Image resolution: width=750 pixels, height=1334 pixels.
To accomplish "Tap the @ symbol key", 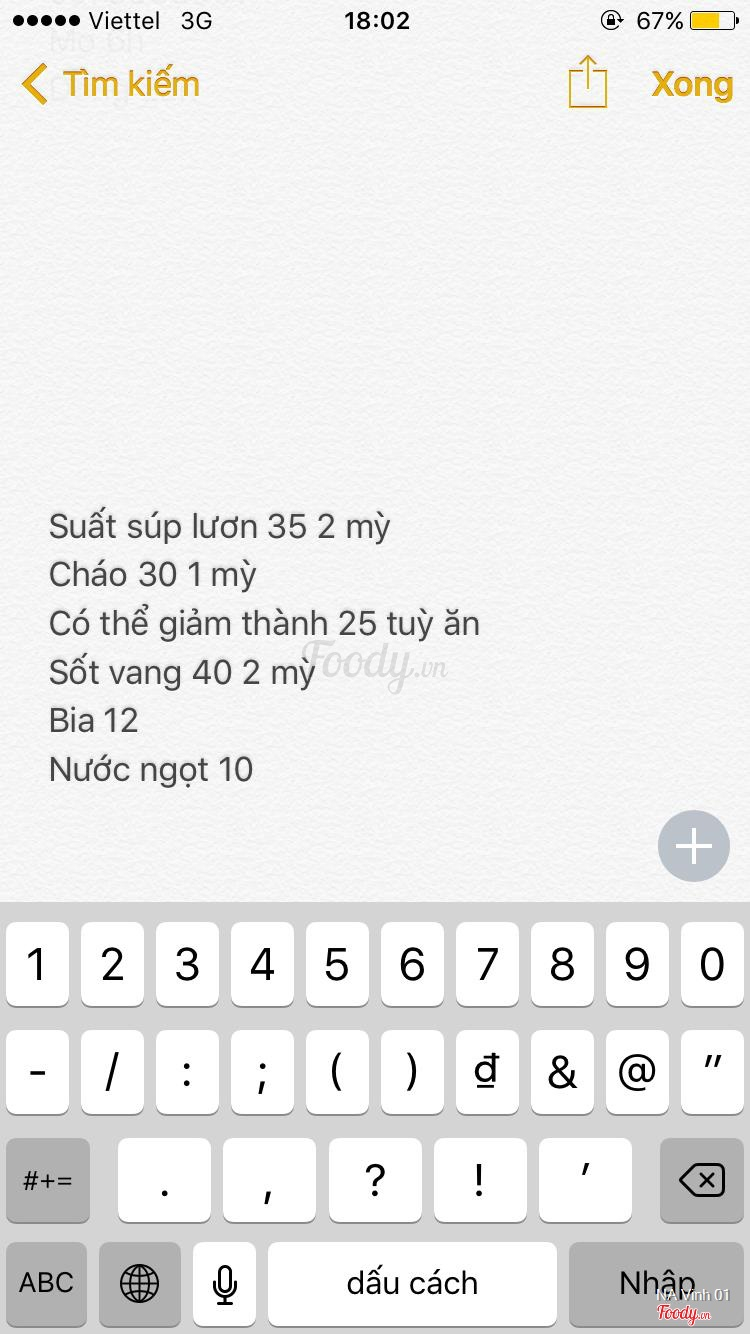I will pos(637,1072).
